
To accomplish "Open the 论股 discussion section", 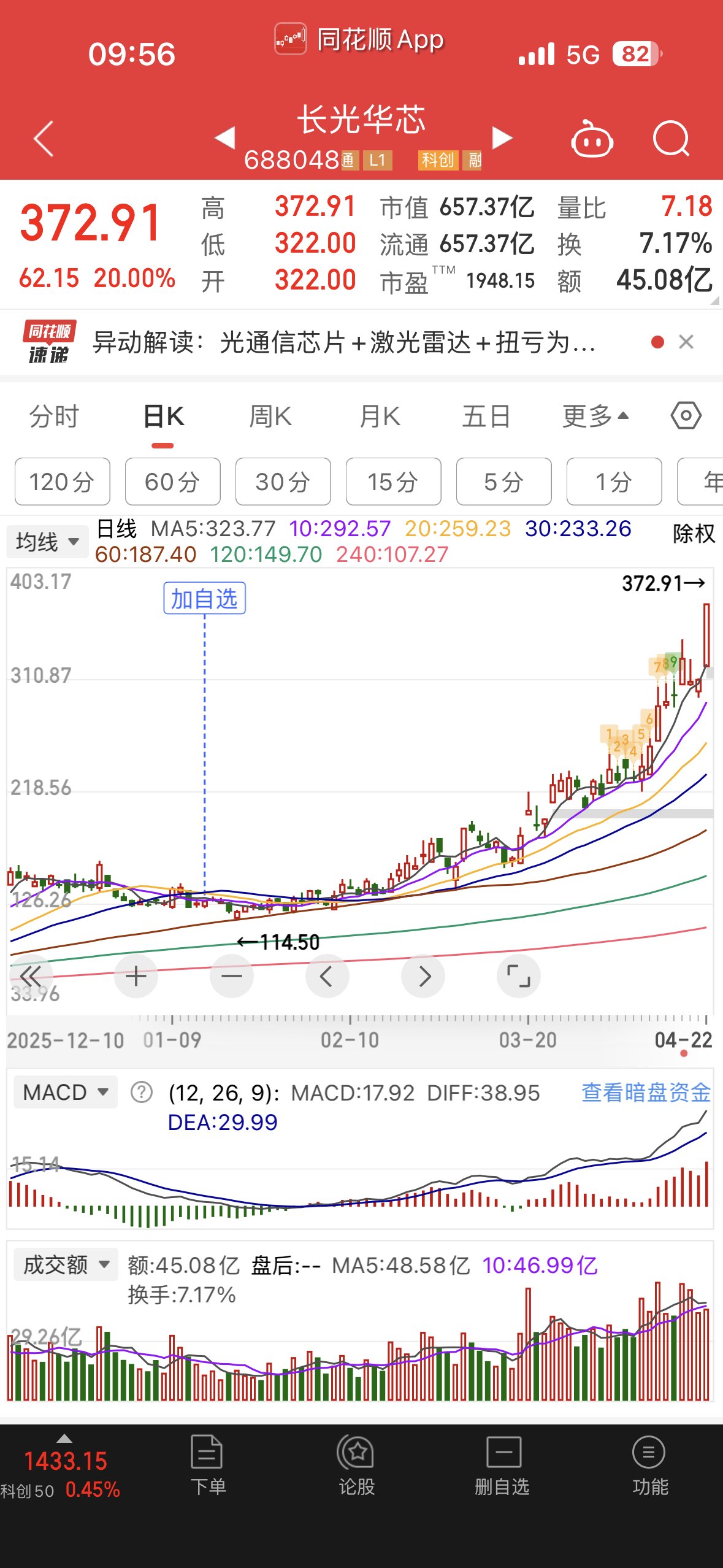I will (x=356, y=1465).
